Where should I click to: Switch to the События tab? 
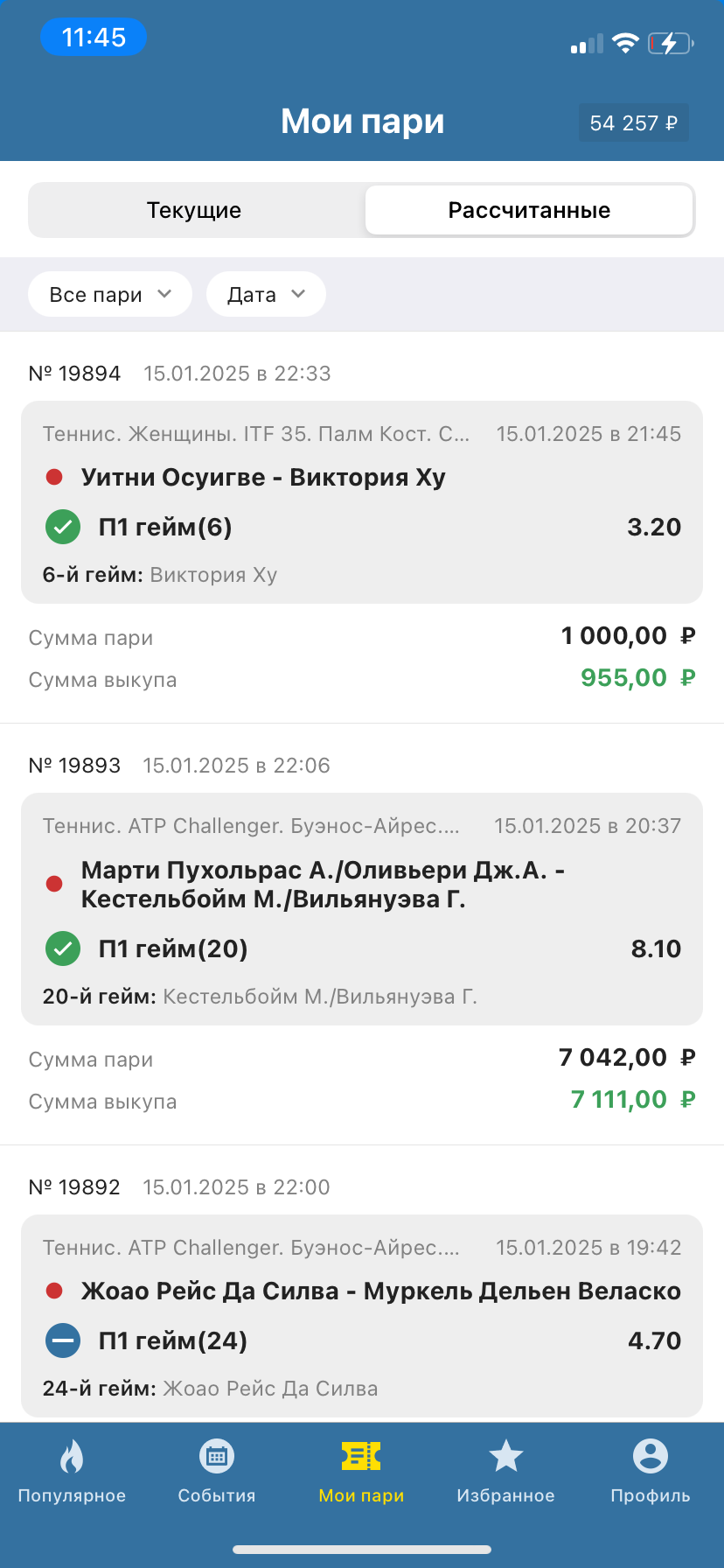(217, 1471)
